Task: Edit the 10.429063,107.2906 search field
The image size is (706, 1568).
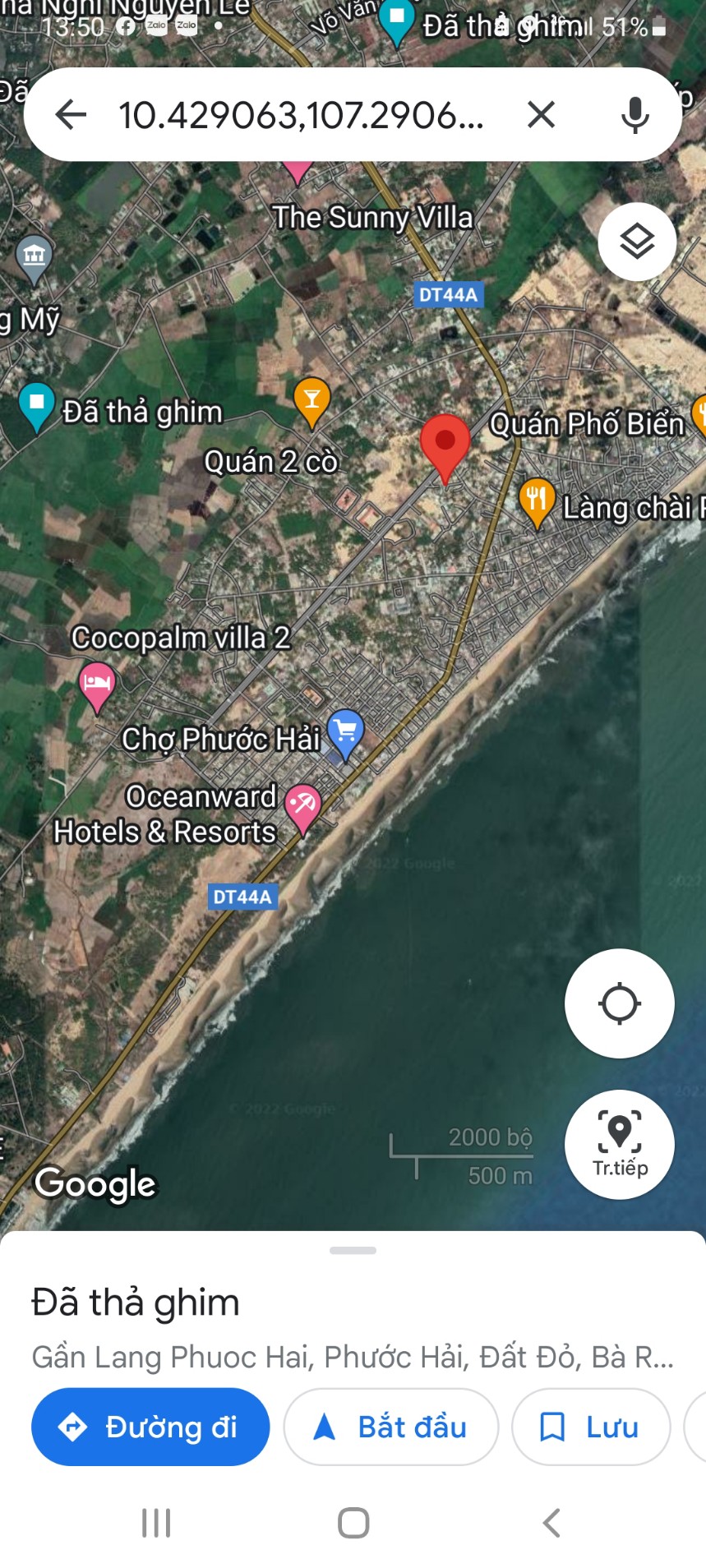Action: coord(302,115)
